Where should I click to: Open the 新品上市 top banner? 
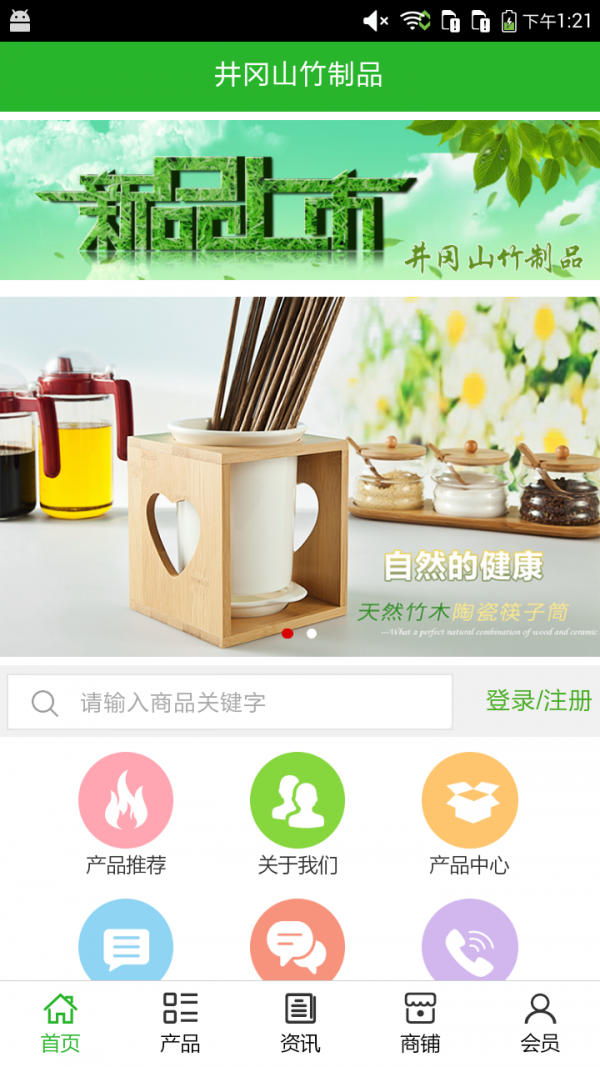point(300,200)
